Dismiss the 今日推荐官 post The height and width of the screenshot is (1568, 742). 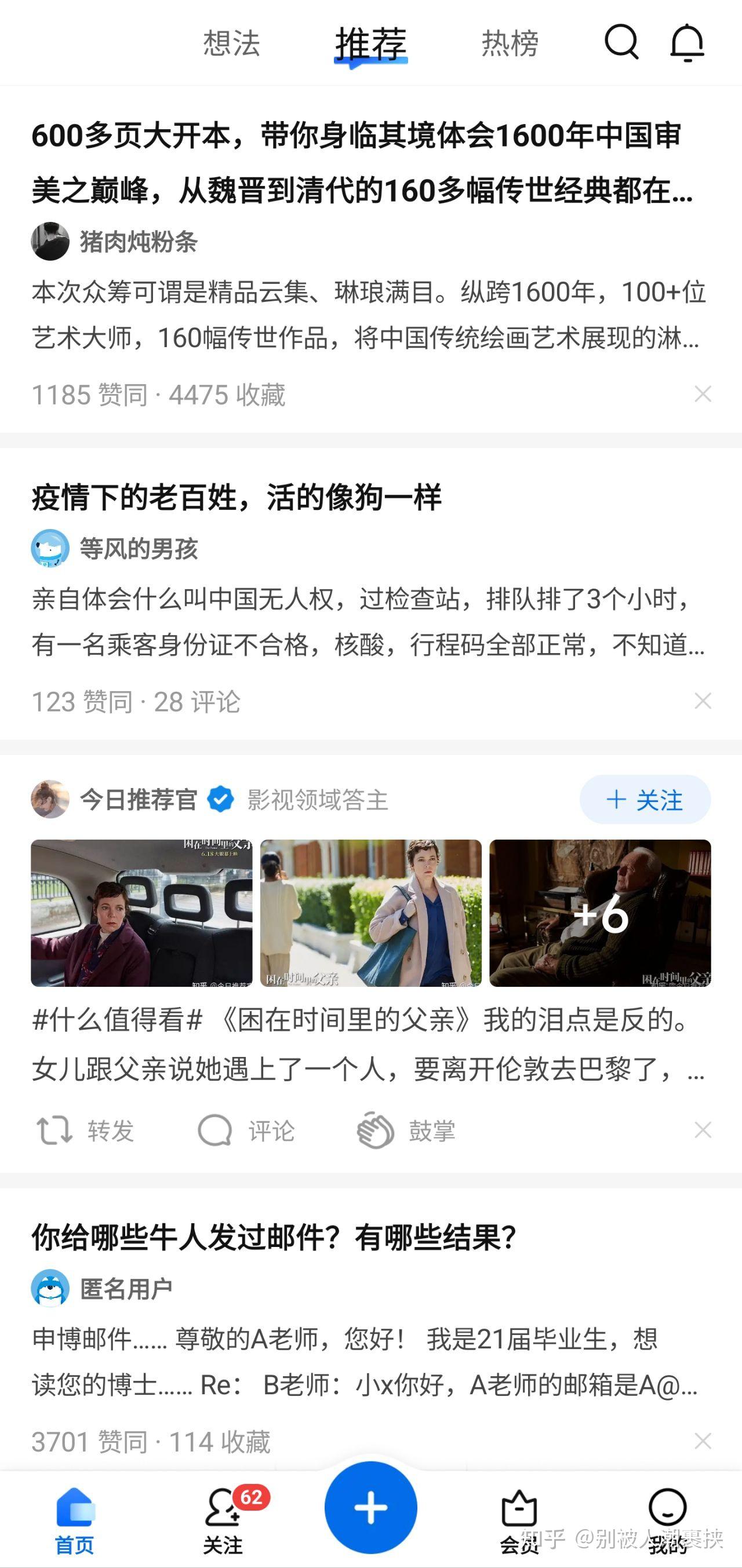click(703, 1130)
